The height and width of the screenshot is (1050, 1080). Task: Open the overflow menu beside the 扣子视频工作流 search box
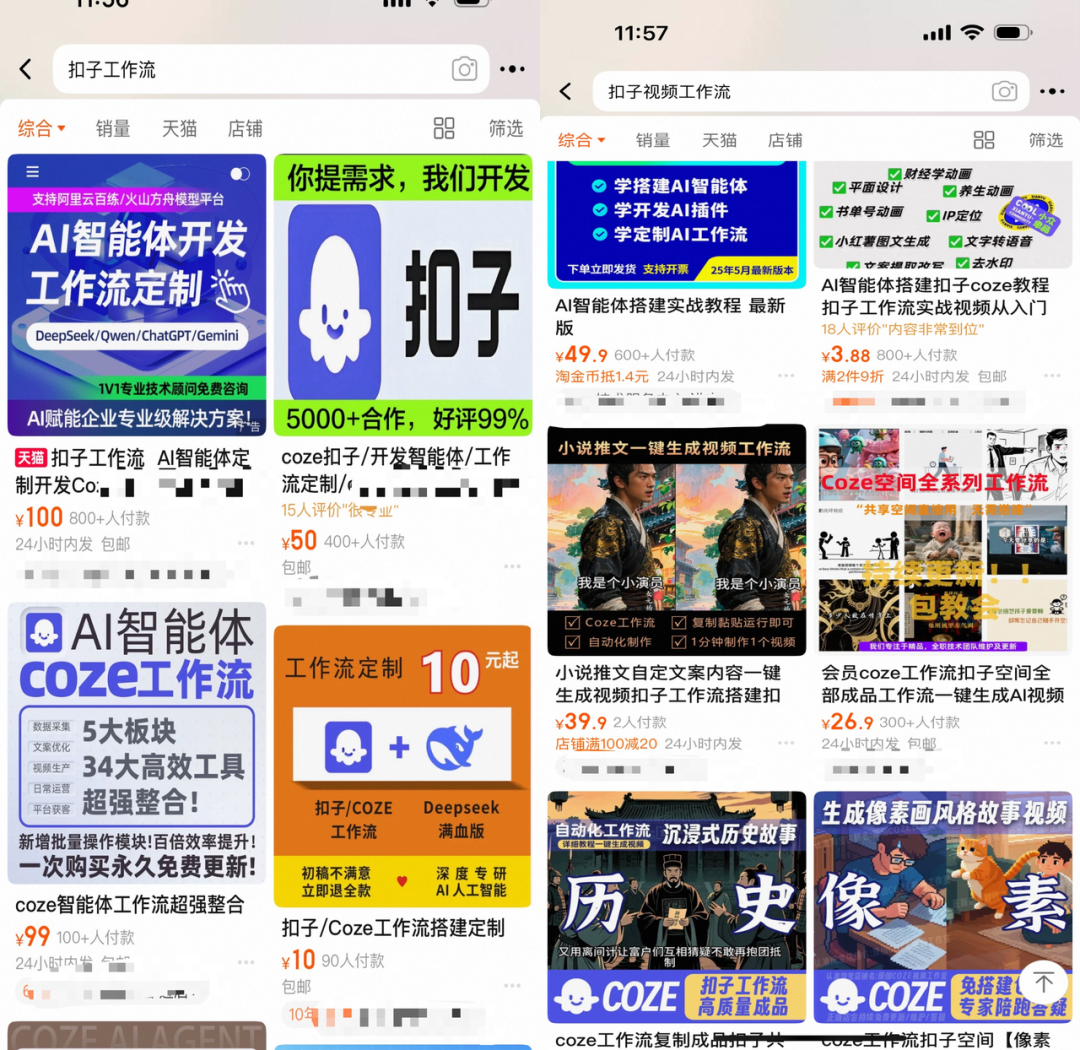coord(1051,91)
